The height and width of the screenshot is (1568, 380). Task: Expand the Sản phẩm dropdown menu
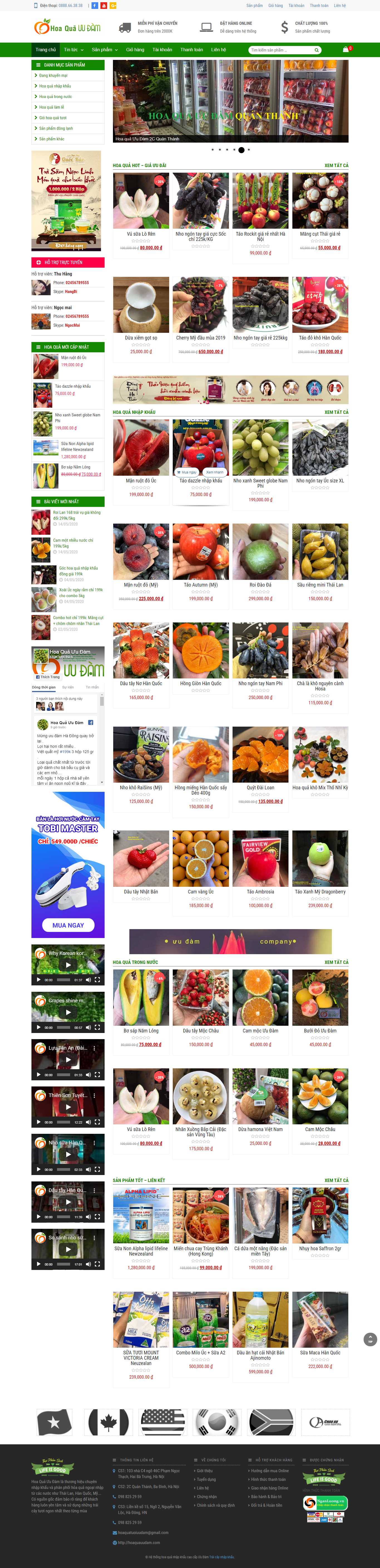(105, 50)
